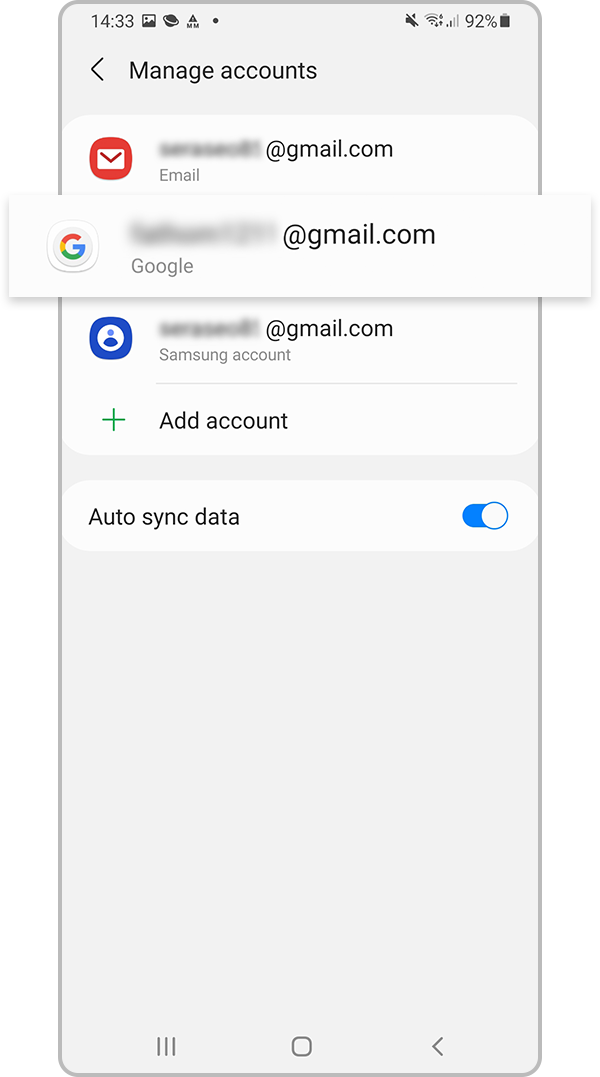The height and width of the screenshot is (1077, 600).
Task: Open recent apps from navigation bar
Action: [166, 1046]
